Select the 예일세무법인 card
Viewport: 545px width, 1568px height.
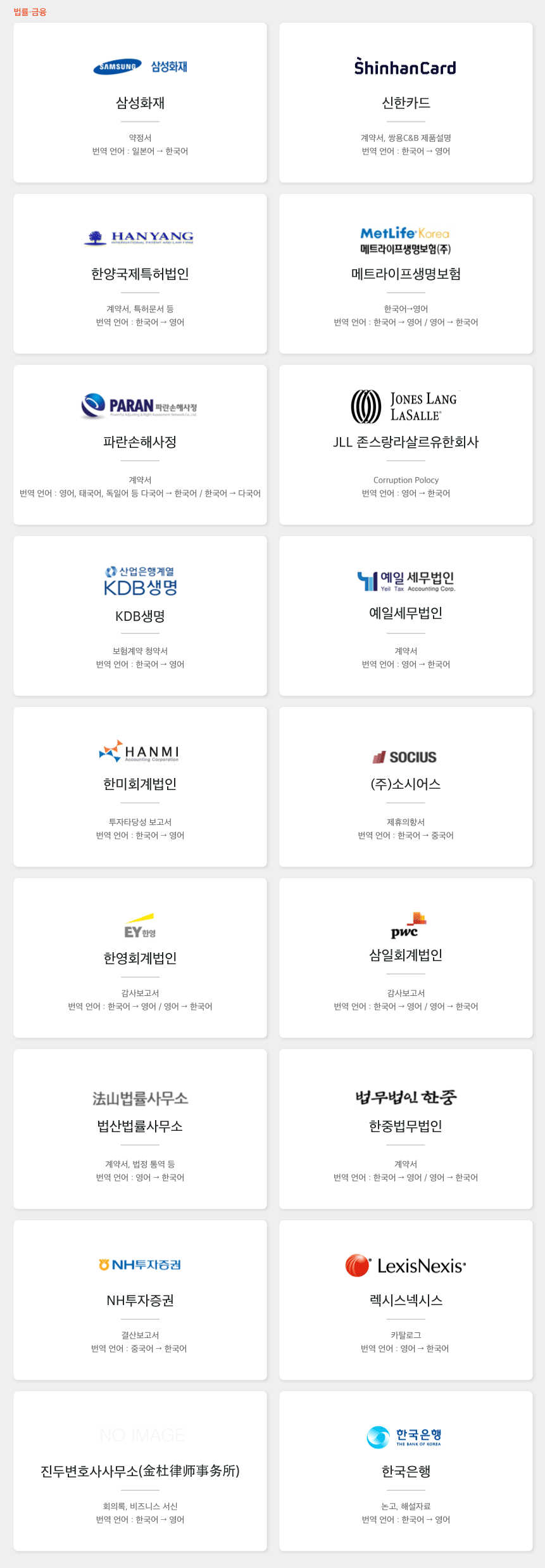click(x=406, y=613)
